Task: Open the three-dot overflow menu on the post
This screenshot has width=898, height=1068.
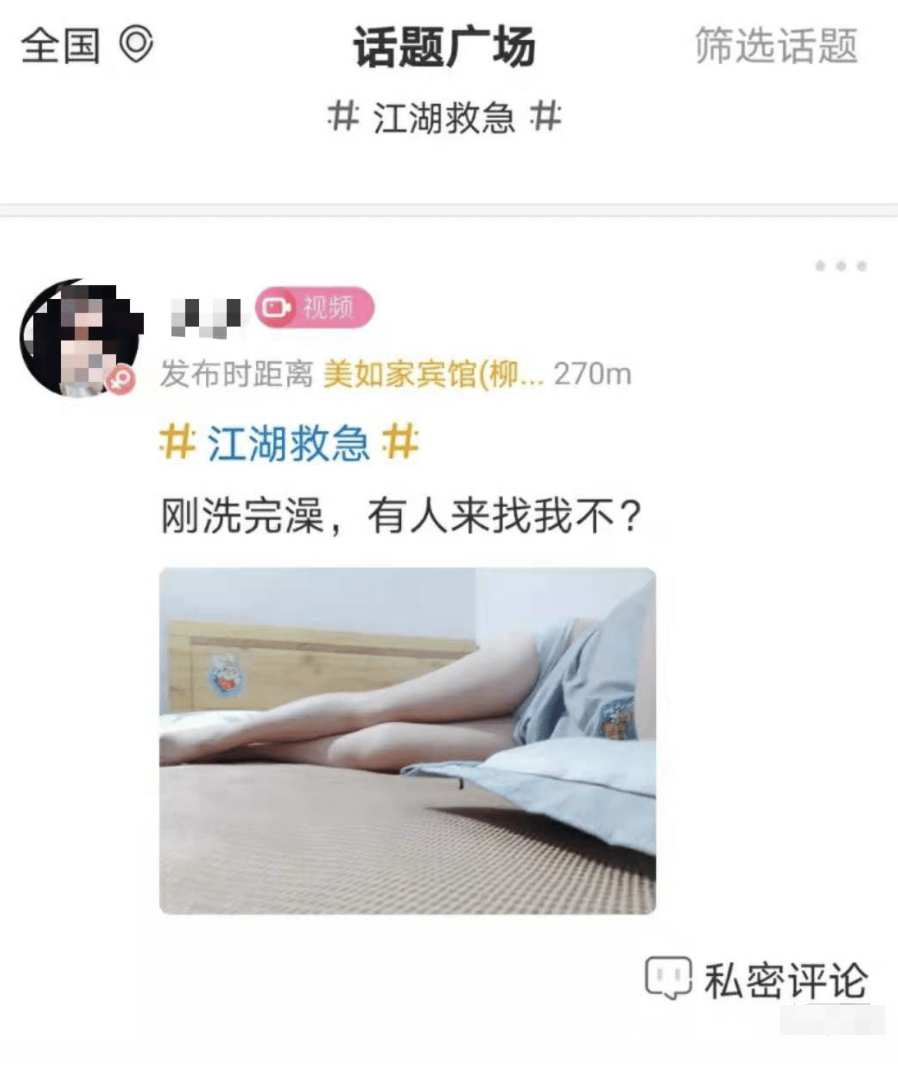Action: (x=839, y=266)
